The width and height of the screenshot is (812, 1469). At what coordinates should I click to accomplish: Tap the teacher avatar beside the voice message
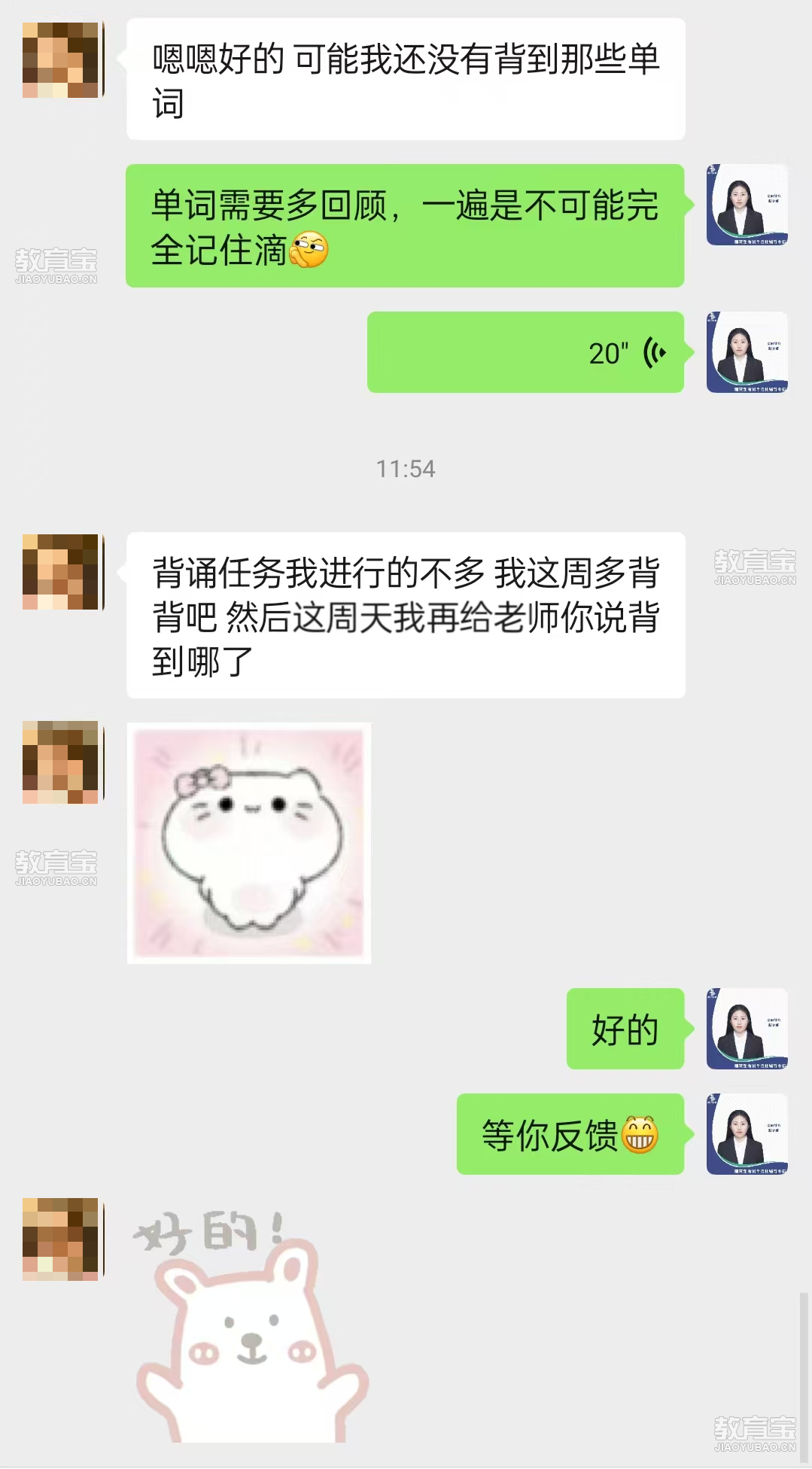click(x=747, y=352)
